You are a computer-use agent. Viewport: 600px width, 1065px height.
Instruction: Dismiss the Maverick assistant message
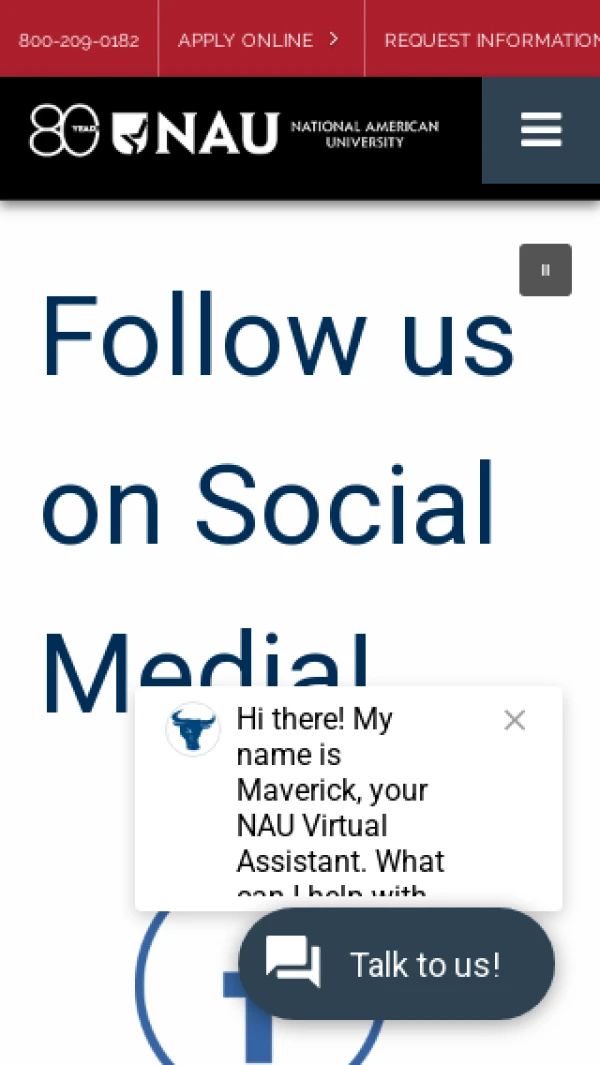coord(514,720)
